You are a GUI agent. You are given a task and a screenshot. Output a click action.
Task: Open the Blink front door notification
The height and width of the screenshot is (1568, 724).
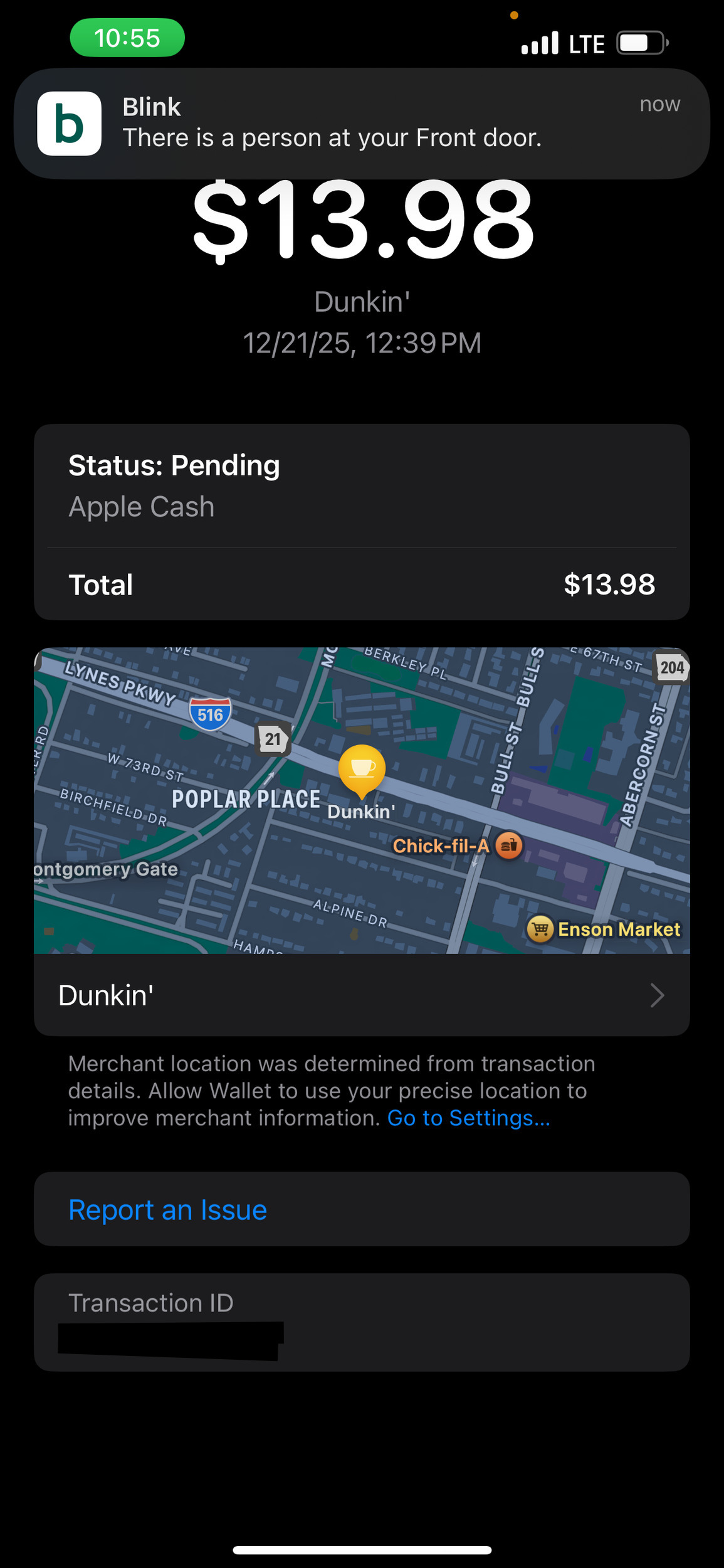pyautogui.click(x=362, y=124)
